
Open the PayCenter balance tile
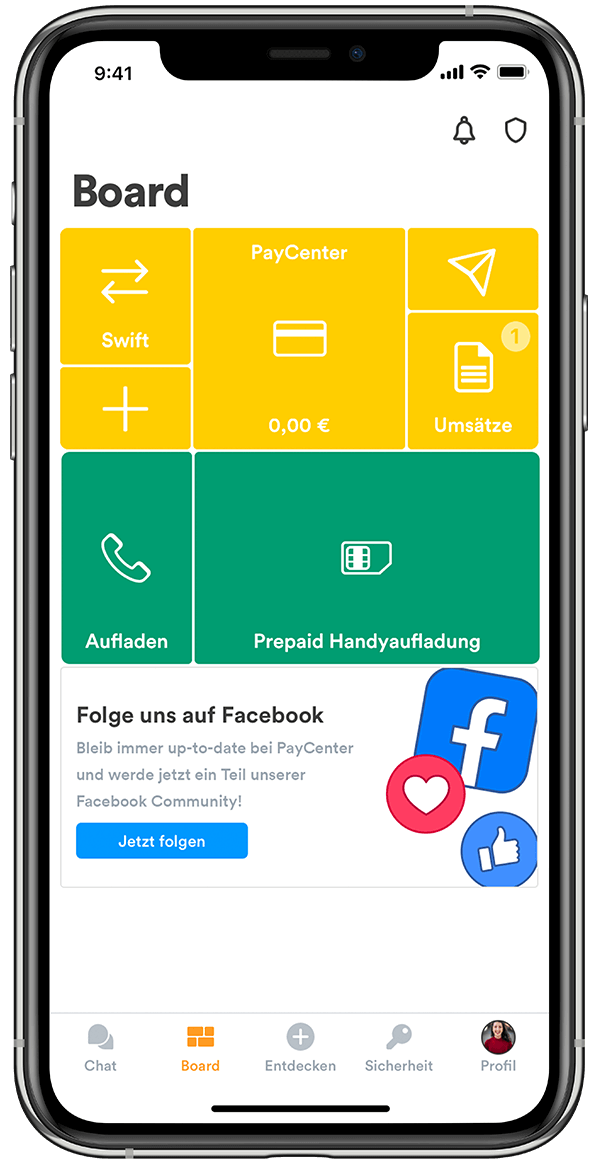(x=299, y=338)
